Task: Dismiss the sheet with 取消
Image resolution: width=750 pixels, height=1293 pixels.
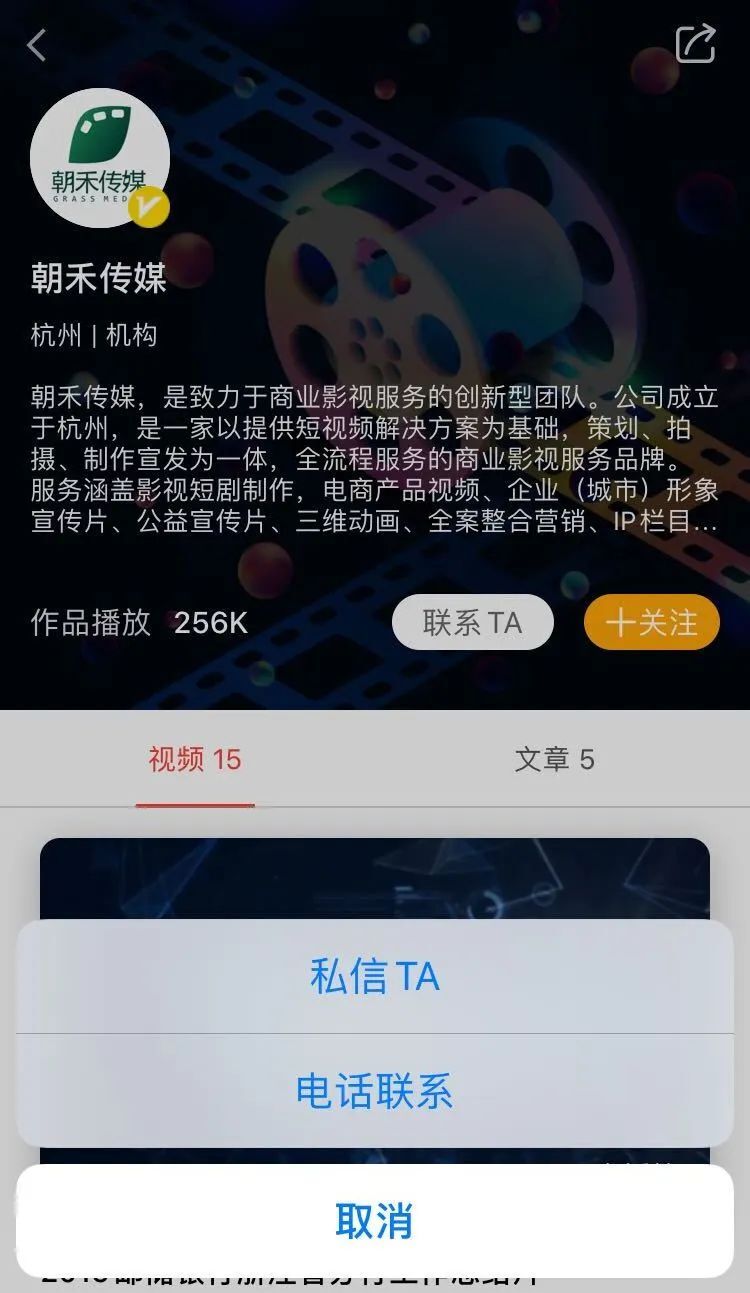Action: tap(374, 1221)
